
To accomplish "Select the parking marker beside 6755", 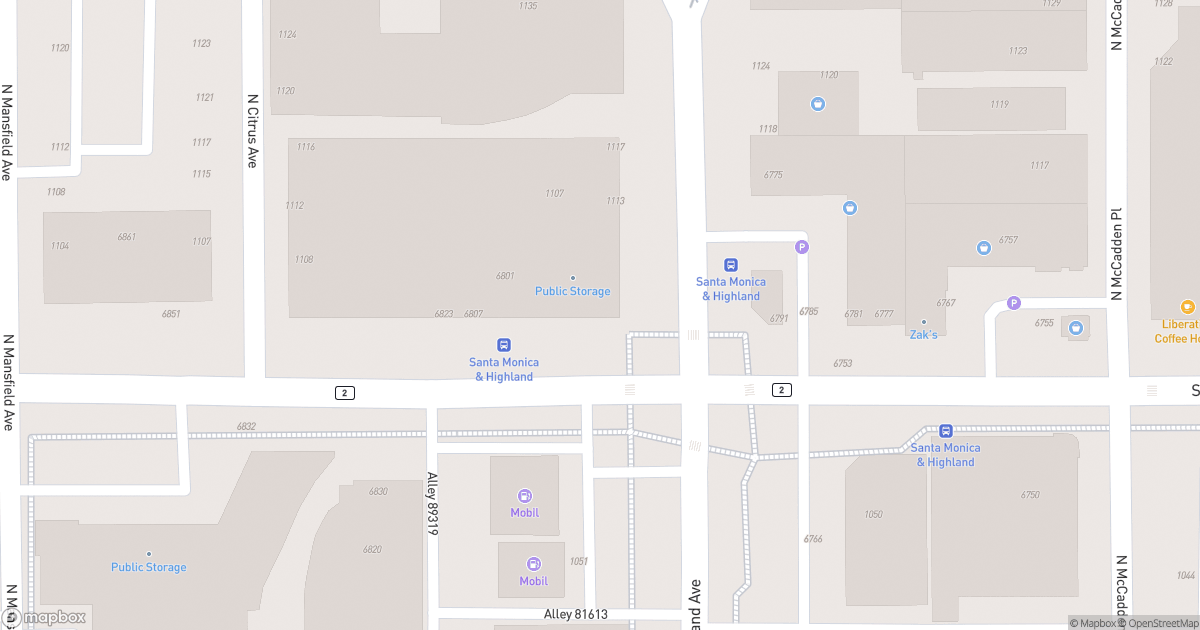I will 1013,303.
